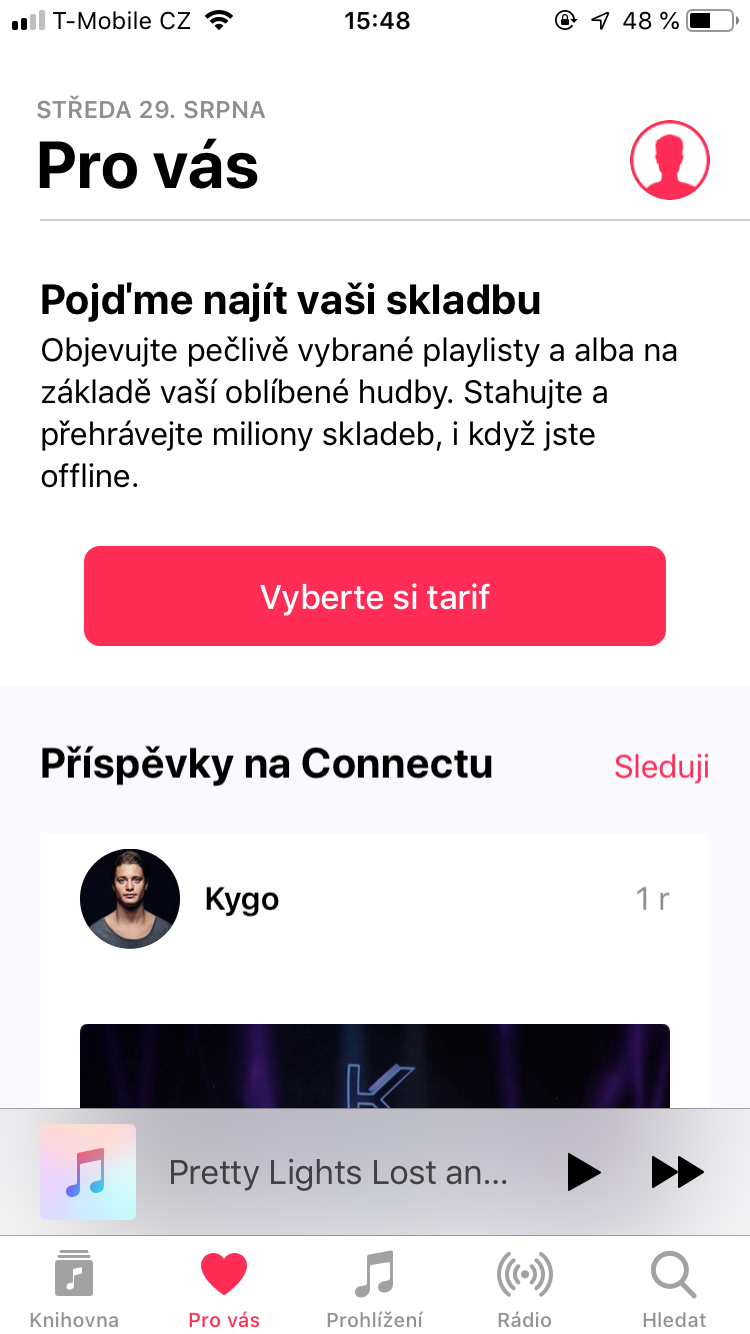Go to the Prohlížení tab

pyautogui.click(x=375, y=1288)
